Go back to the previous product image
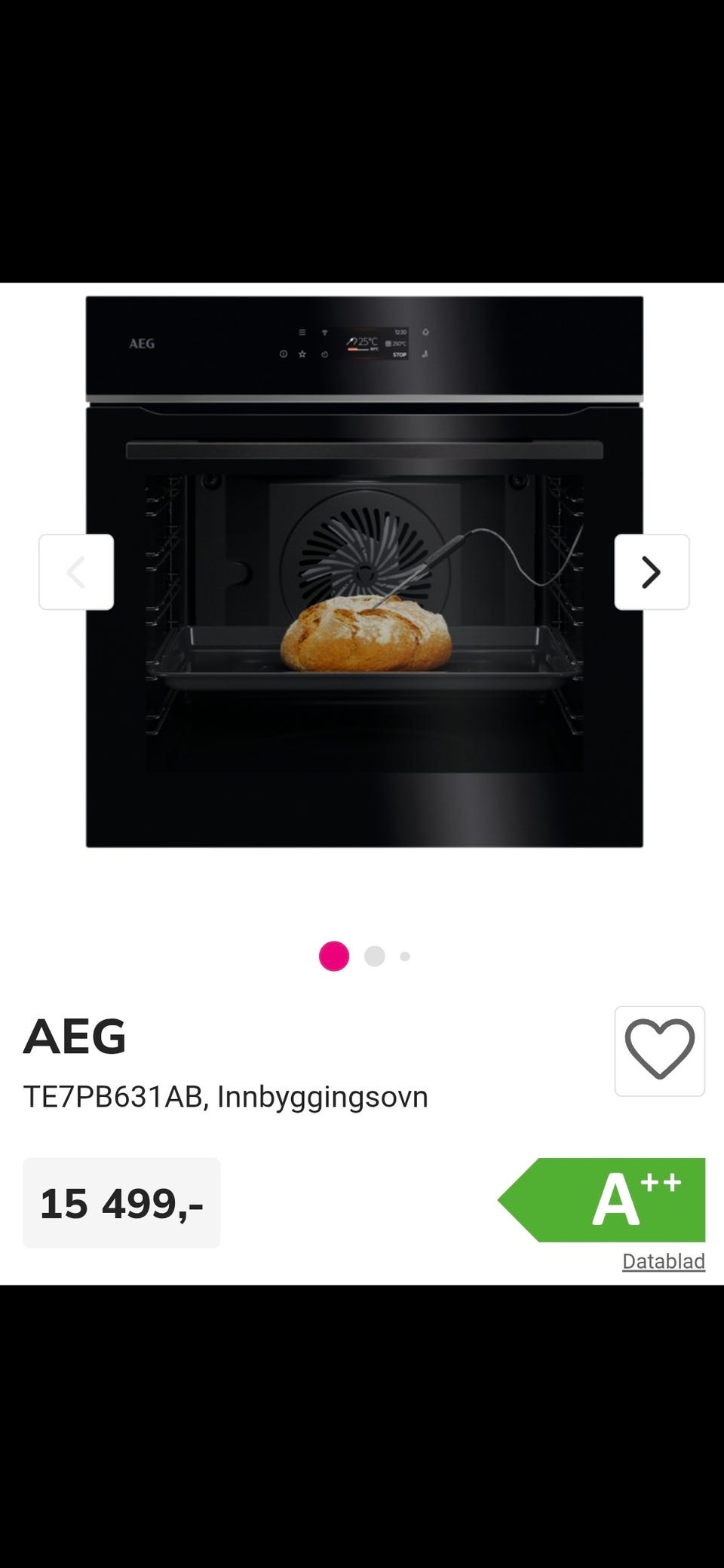The height and width of the screenshot is (1568, 724). click(x=76, y=572)
